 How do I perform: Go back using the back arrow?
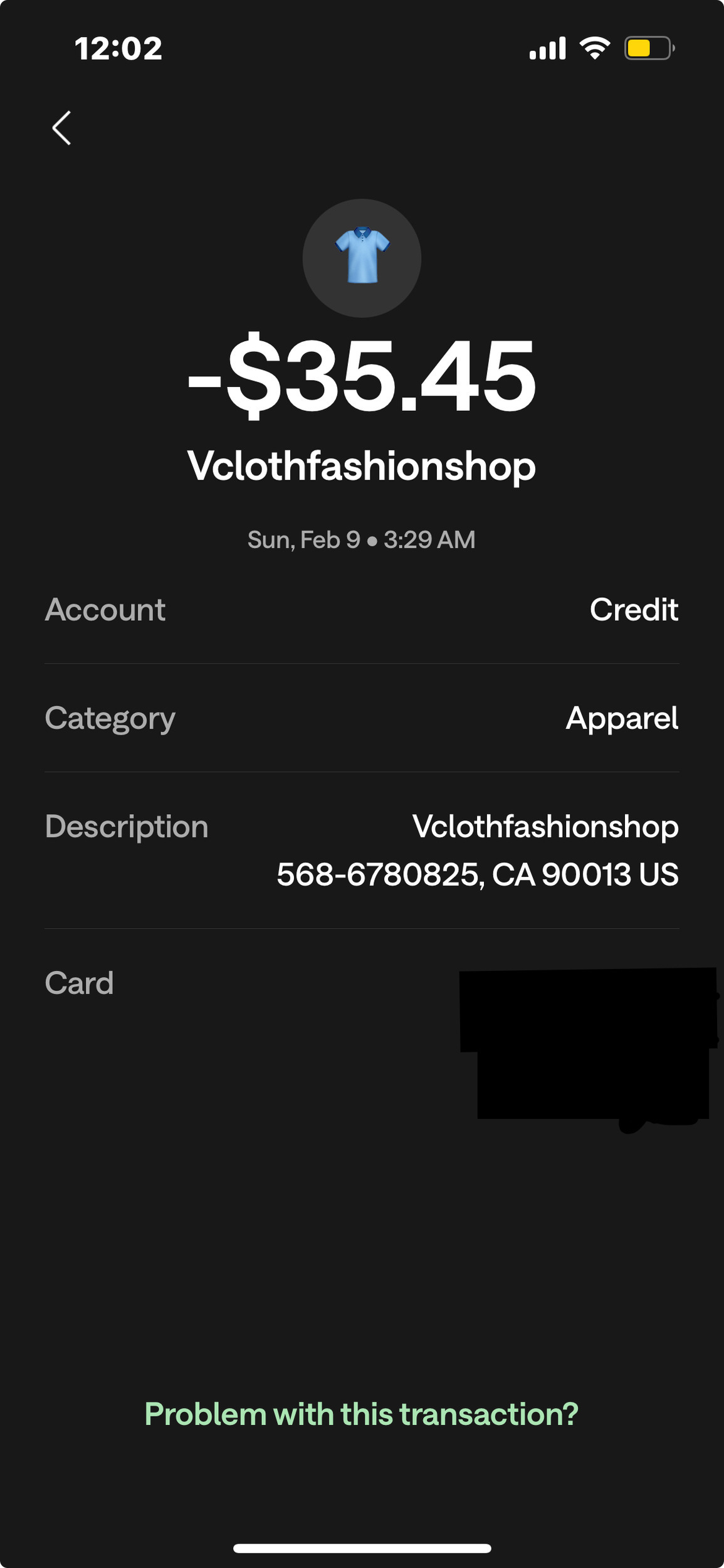point(61,129)
